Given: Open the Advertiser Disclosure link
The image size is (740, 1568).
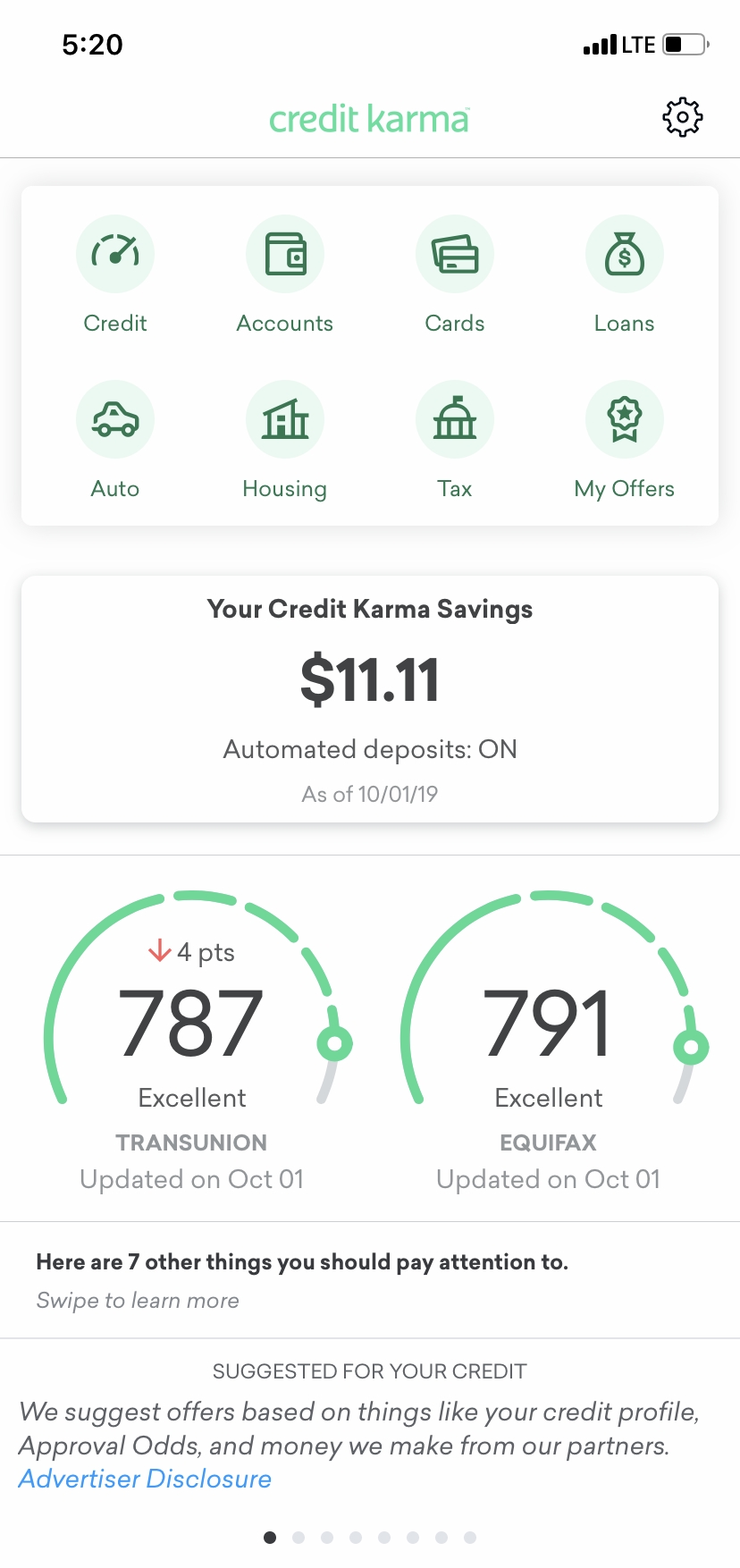Looking at the screenshot, I should 145,1479.
